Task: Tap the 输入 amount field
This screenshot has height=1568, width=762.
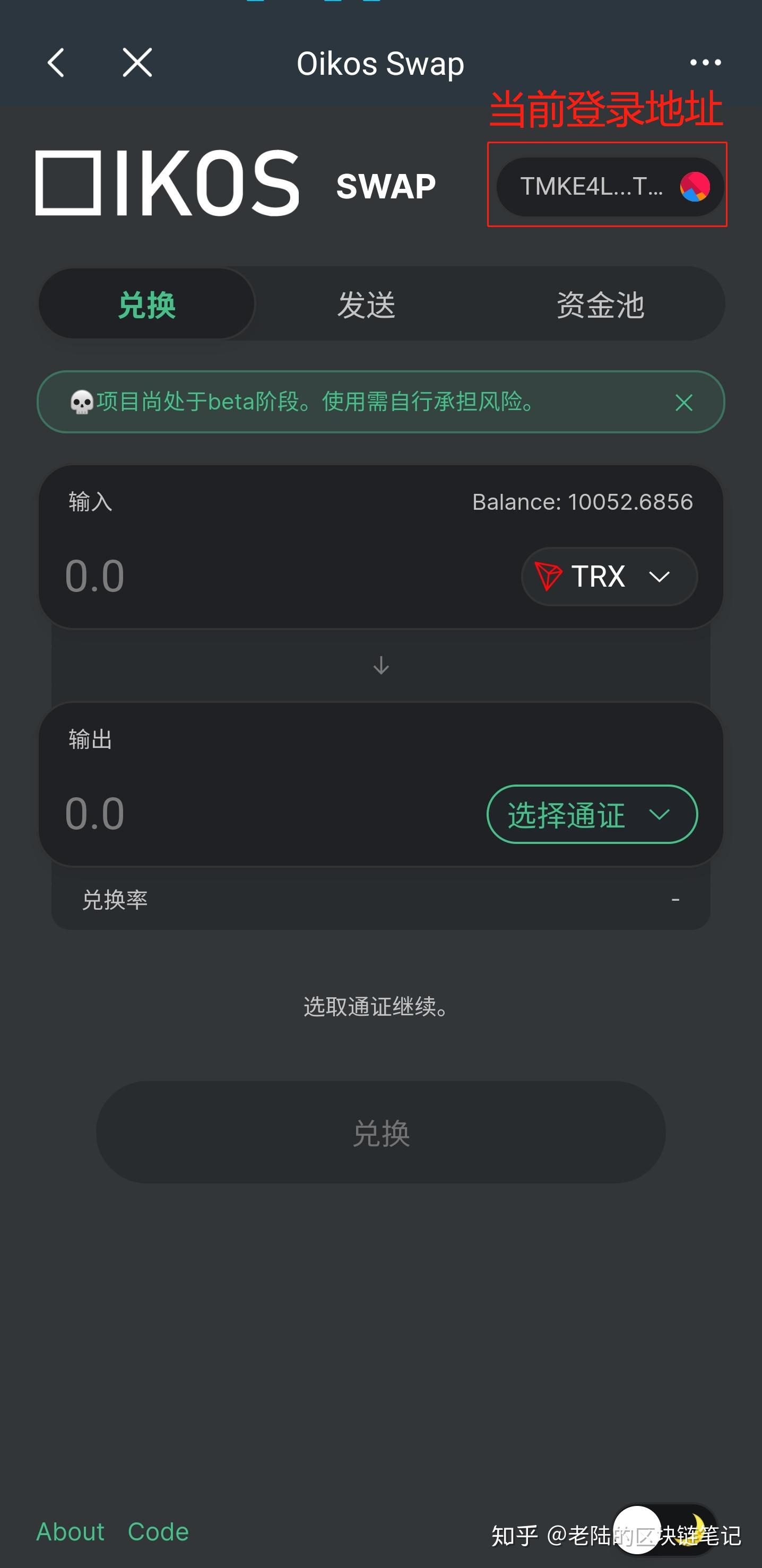Action: [x=244, y=576]
